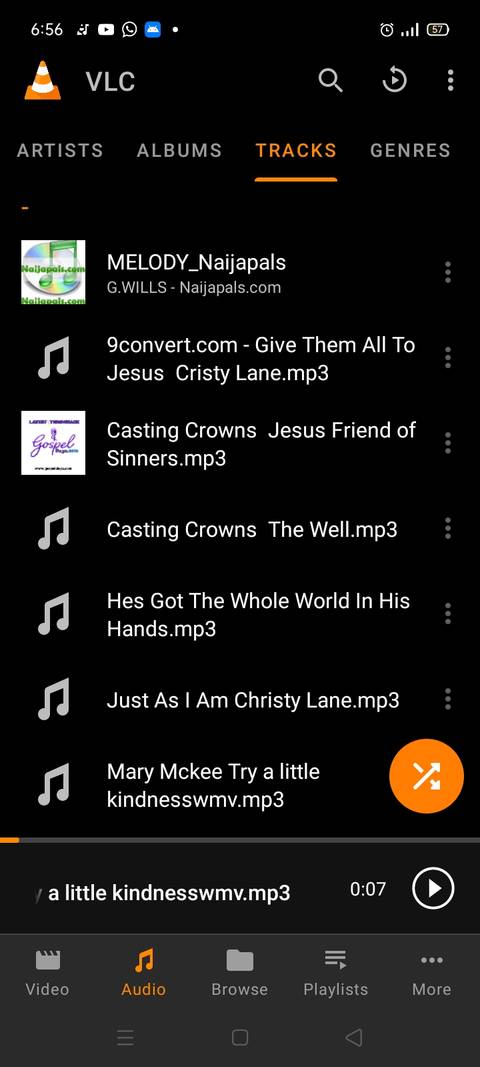Image resolution: width=480 pixels, height=1067 pixels.
Task: Tap the system back button
Action: click(x=353, y=1037)
